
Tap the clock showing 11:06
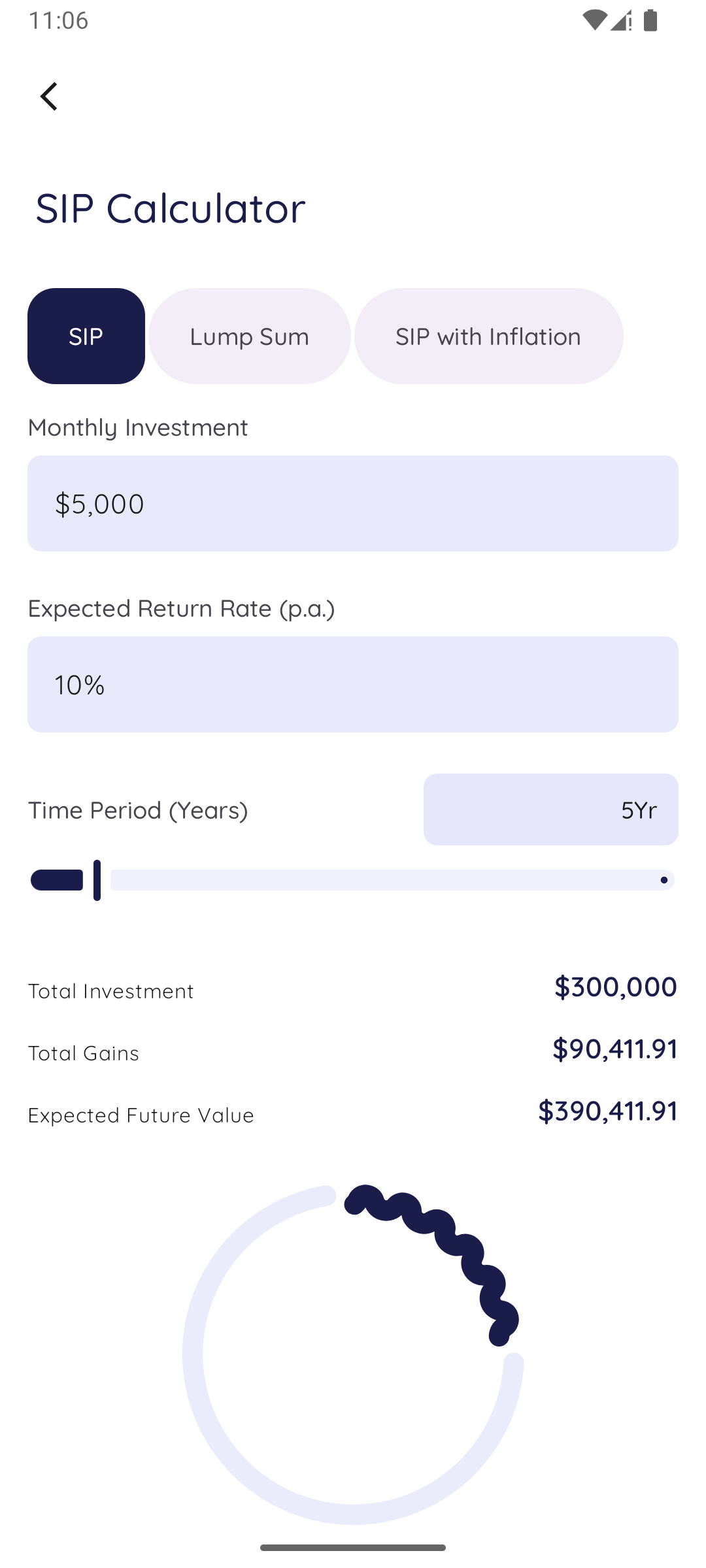coord(58,20)
